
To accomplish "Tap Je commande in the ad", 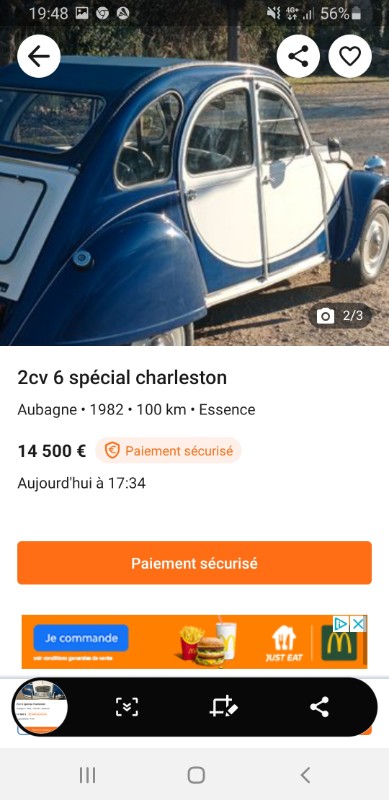I will [81, 638].
